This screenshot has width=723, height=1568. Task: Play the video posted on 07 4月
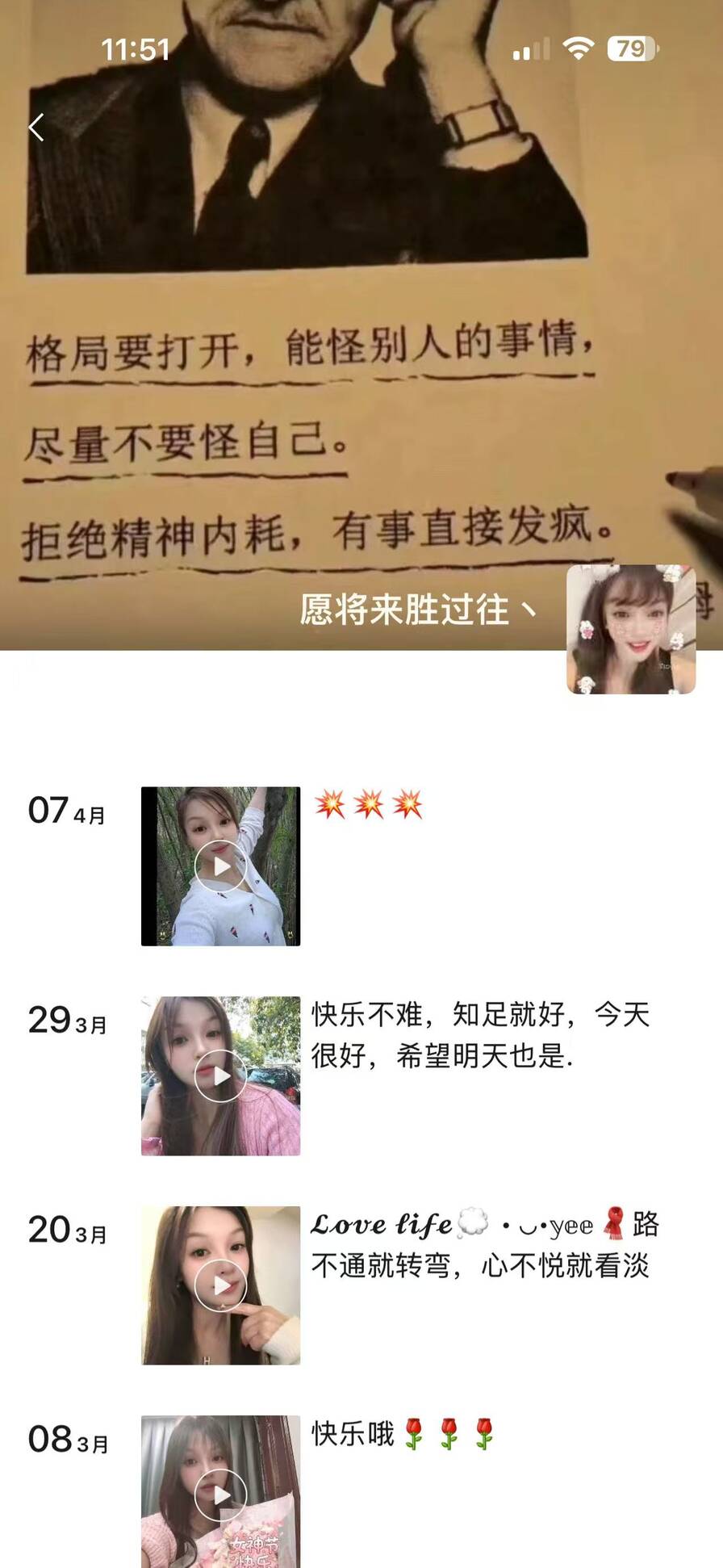(220, 866)
